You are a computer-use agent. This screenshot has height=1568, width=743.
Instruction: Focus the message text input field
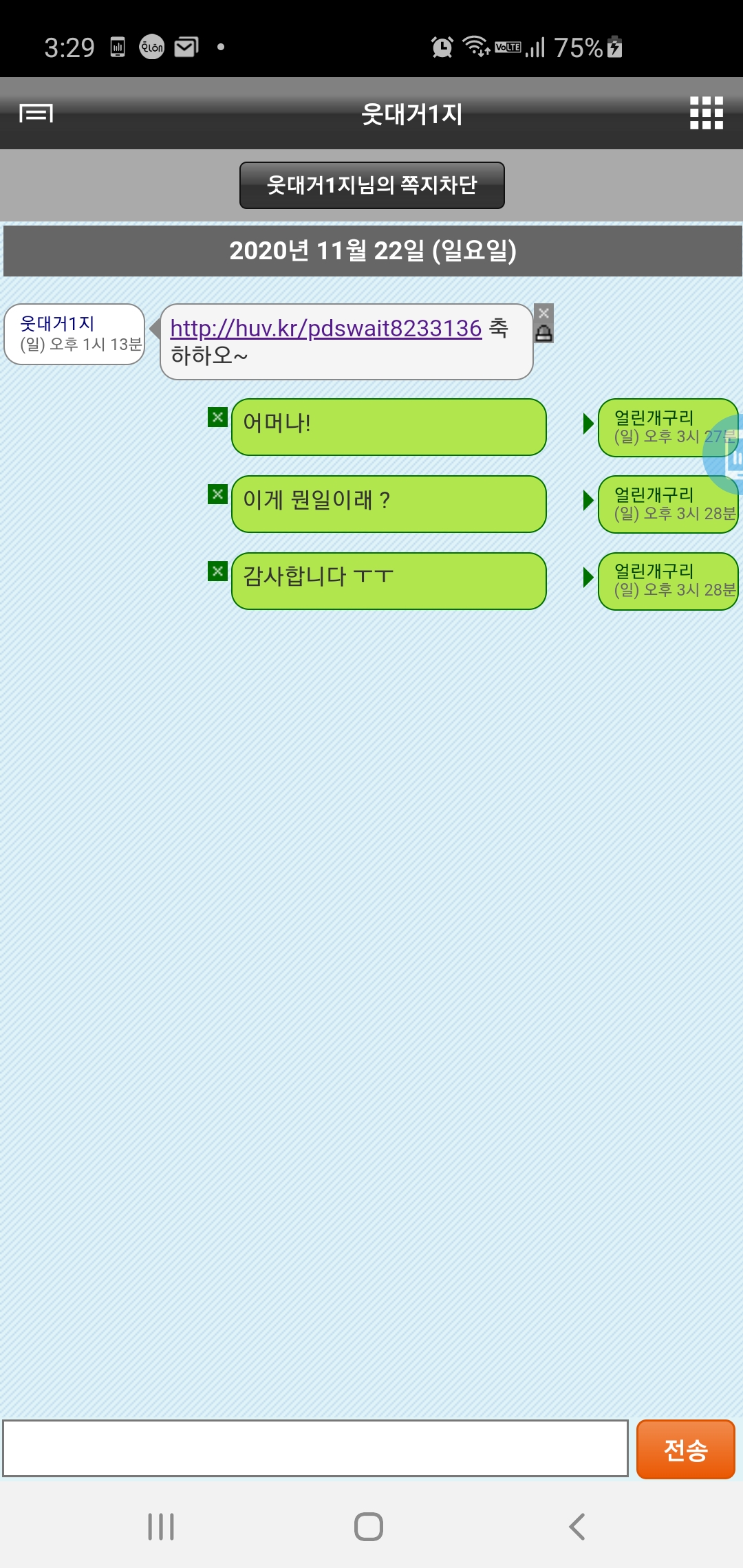[x=315, y=1448]
